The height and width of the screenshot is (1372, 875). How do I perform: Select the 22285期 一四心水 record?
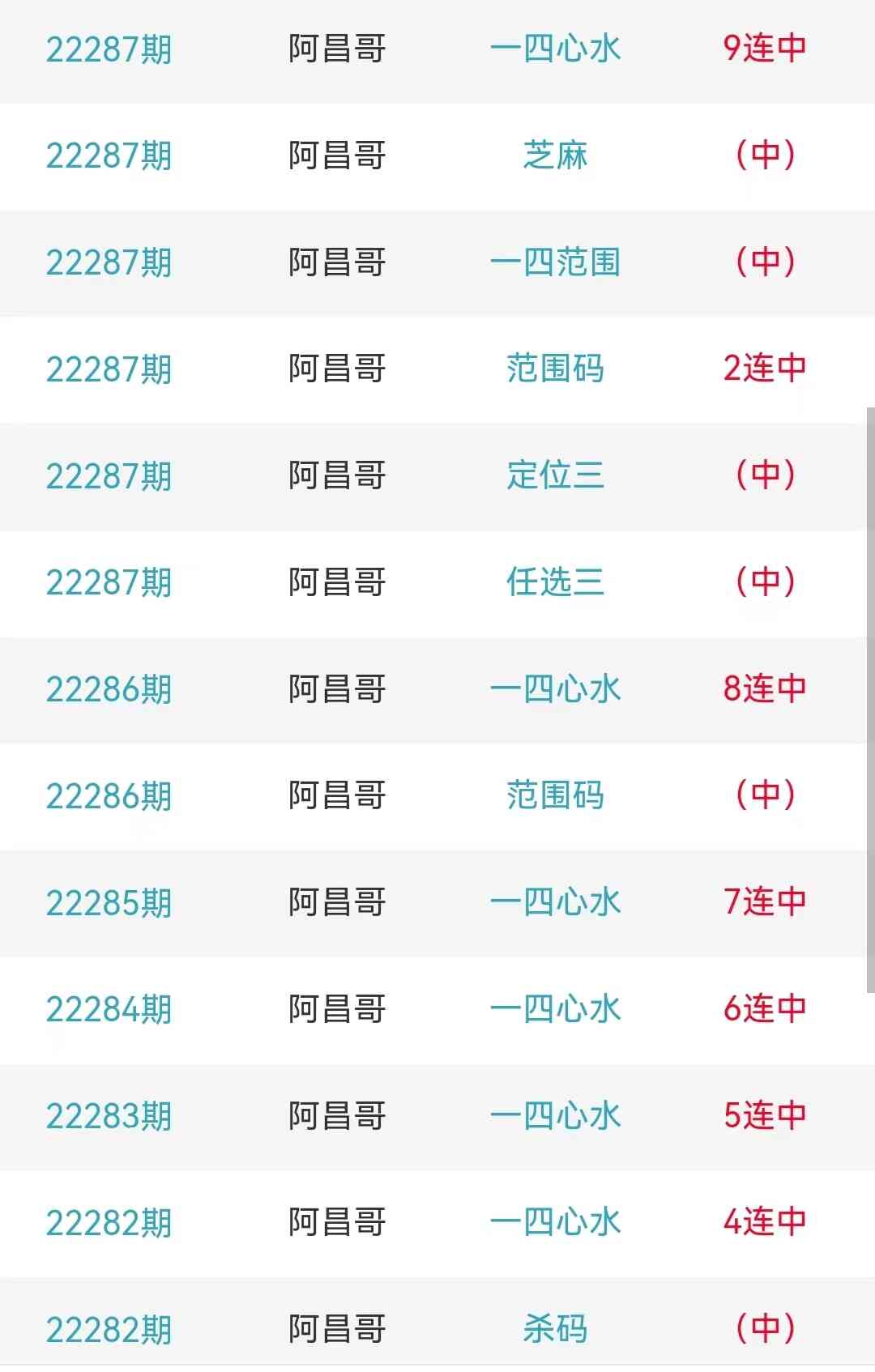click(x=555, y=902)
